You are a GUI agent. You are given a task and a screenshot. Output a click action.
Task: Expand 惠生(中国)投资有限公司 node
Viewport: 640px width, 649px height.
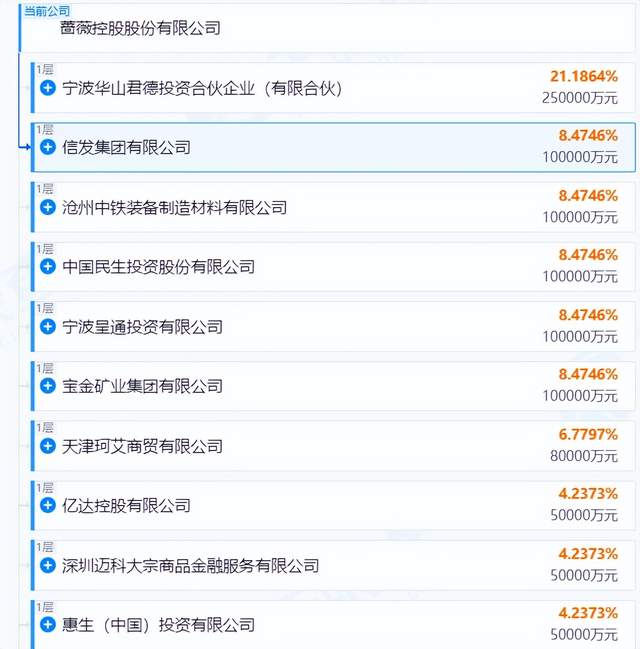[47, 624]
